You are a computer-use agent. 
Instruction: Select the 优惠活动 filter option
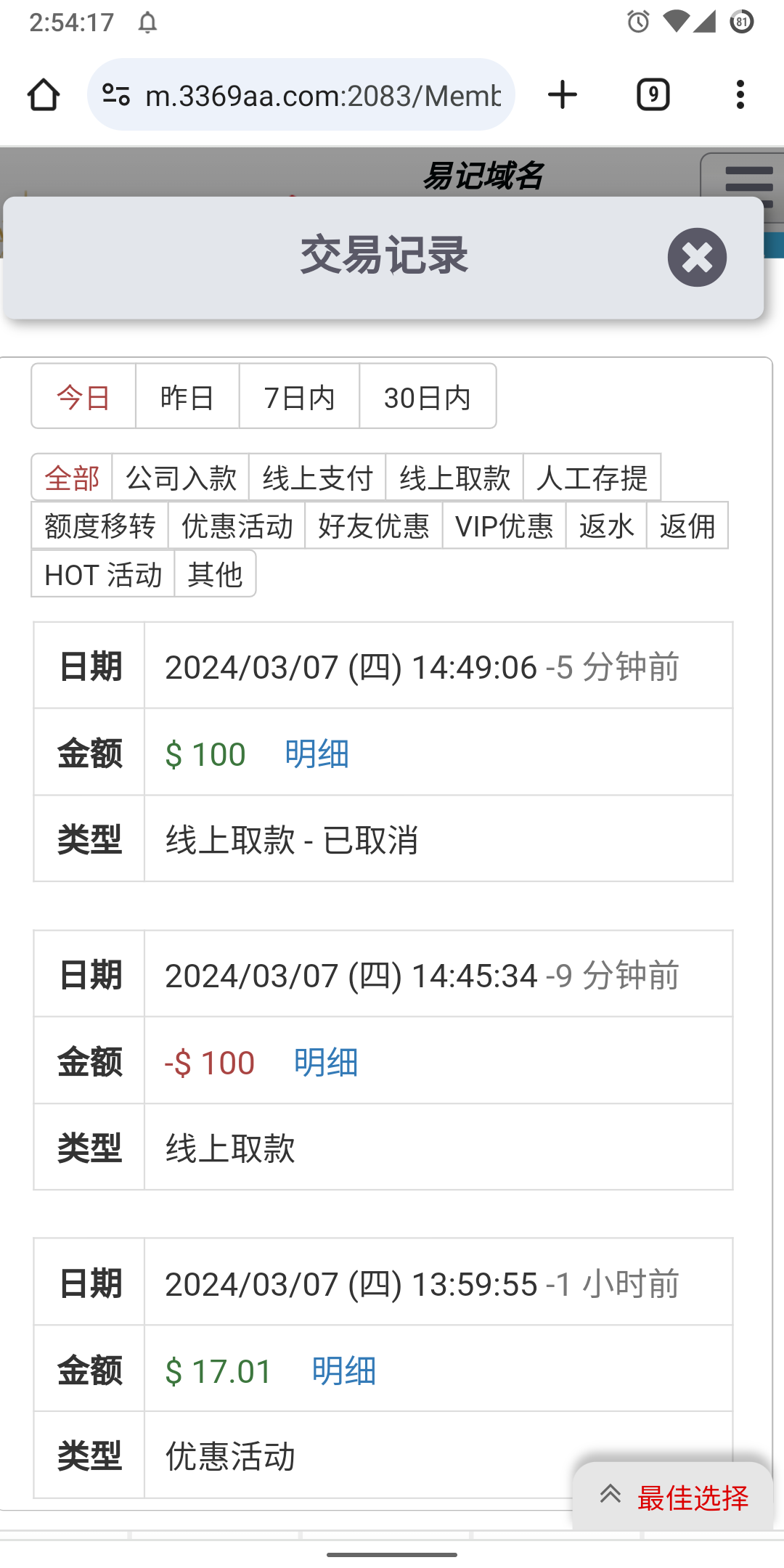tap(237, 526)
